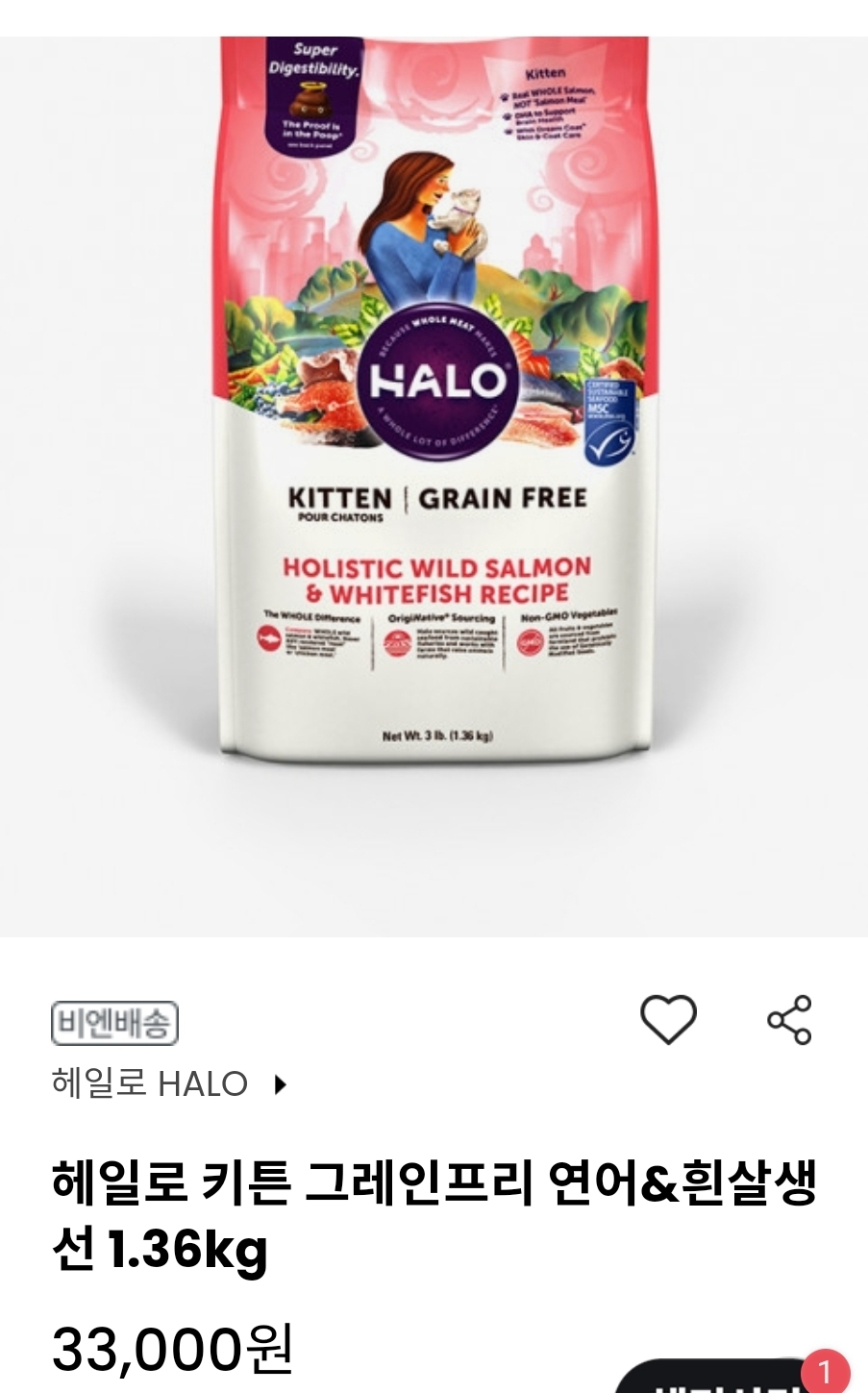This screenshot has height=1393, width=868.
Task: Click the HALO kitten food product photo
Action: point(434,433)
